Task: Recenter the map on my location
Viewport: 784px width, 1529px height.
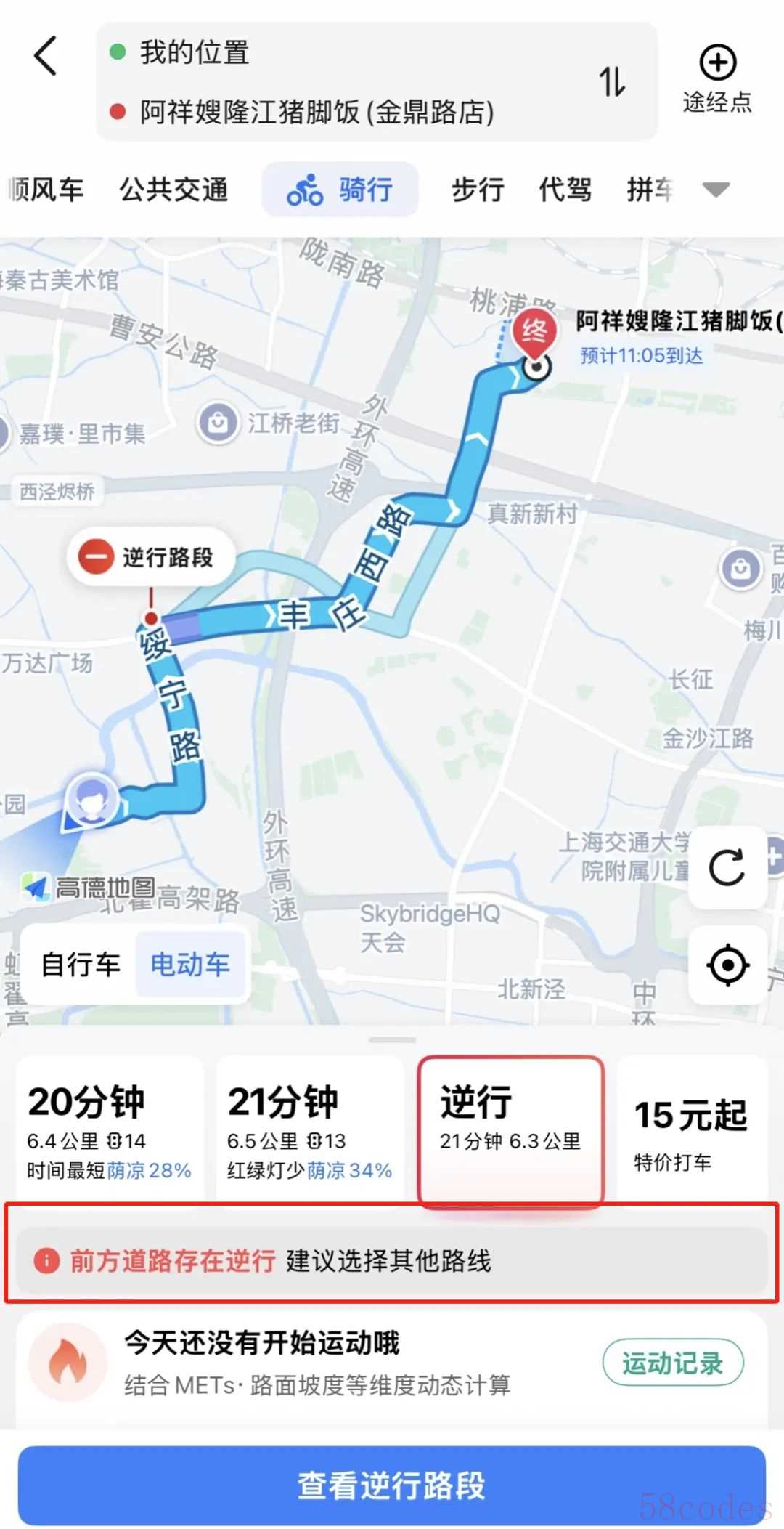Action: coord(727,965)
